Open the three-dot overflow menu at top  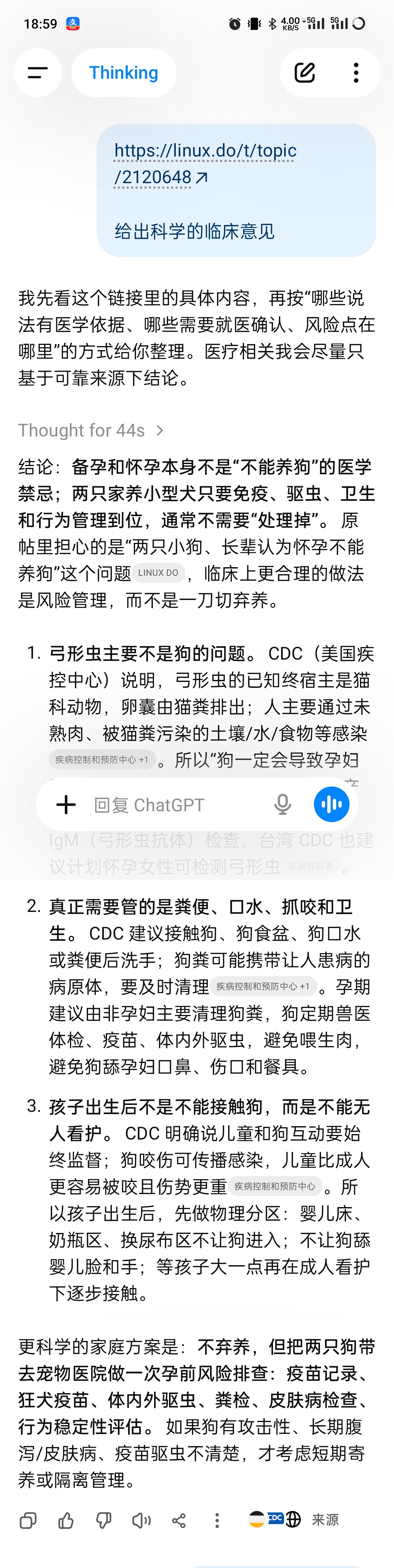(x=356, y=73)
